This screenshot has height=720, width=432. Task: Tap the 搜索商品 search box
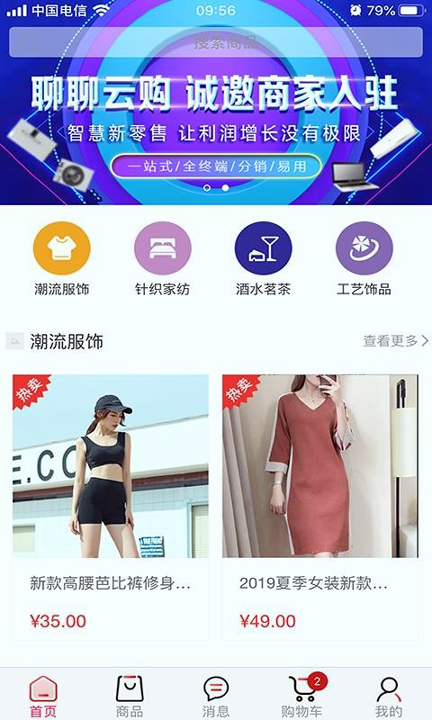[216, 42]
